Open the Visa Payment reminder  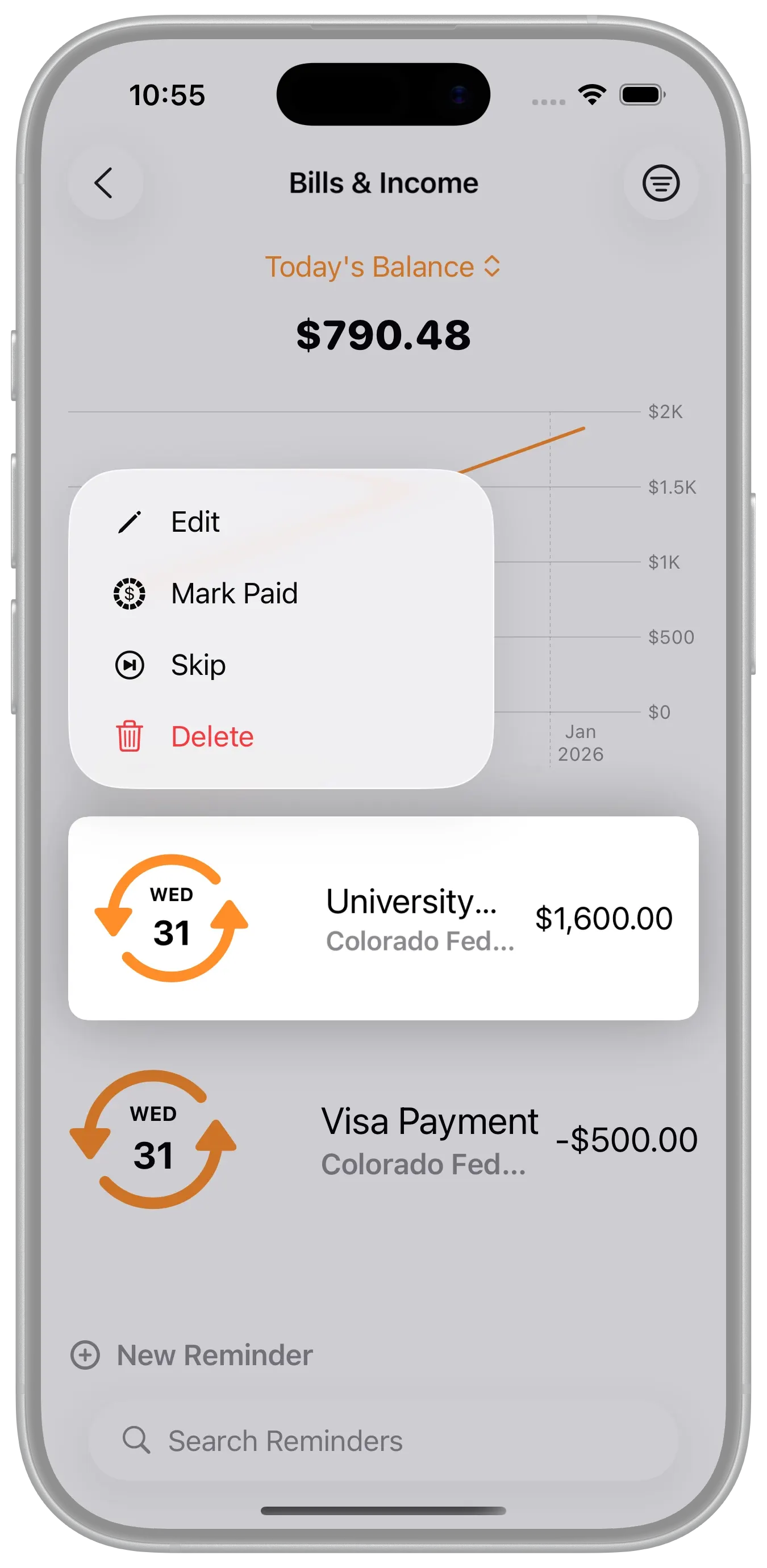click(x=383, y=1140)
